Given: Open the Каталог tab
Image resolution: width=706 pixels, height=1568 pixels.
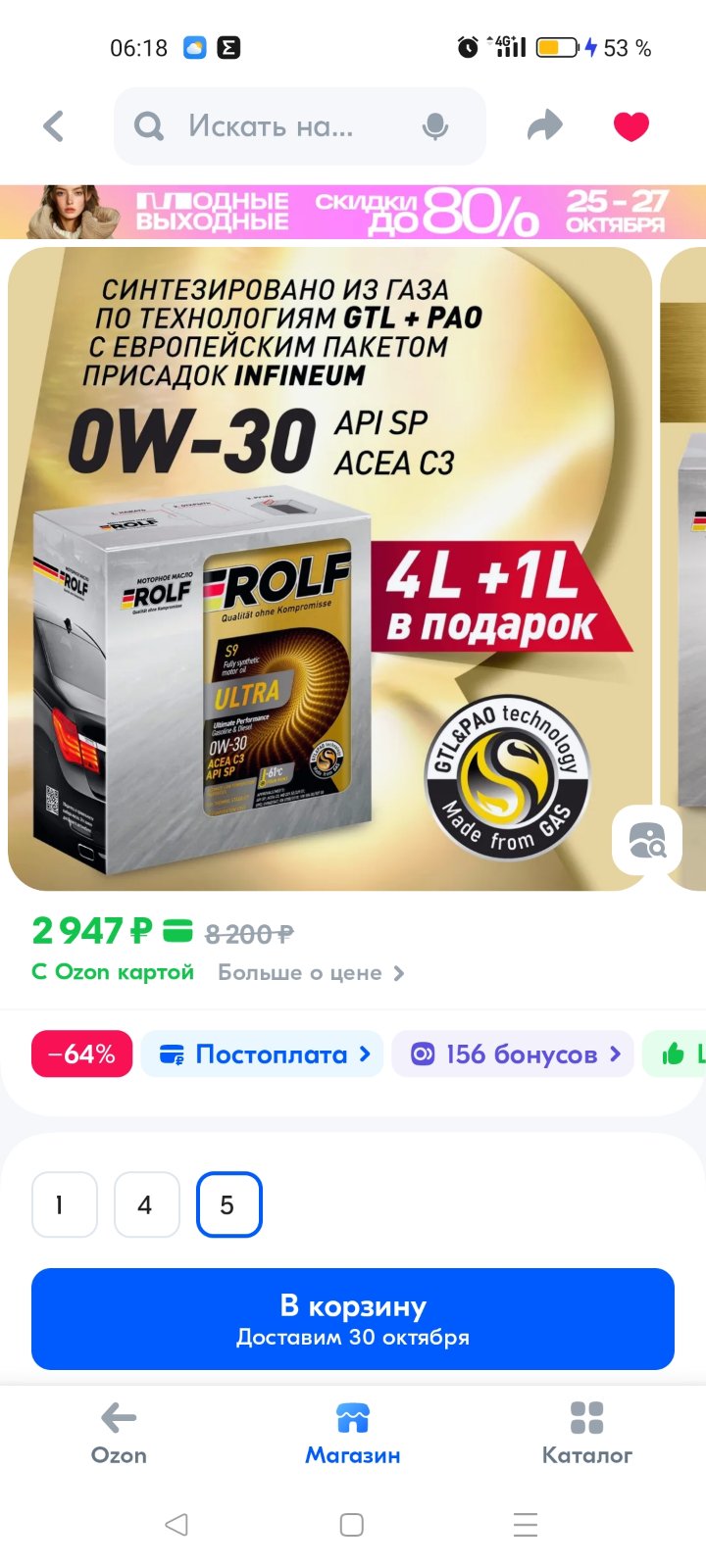Looking at the screenshot, I should pyautogui.click(x=587, y=1434).
